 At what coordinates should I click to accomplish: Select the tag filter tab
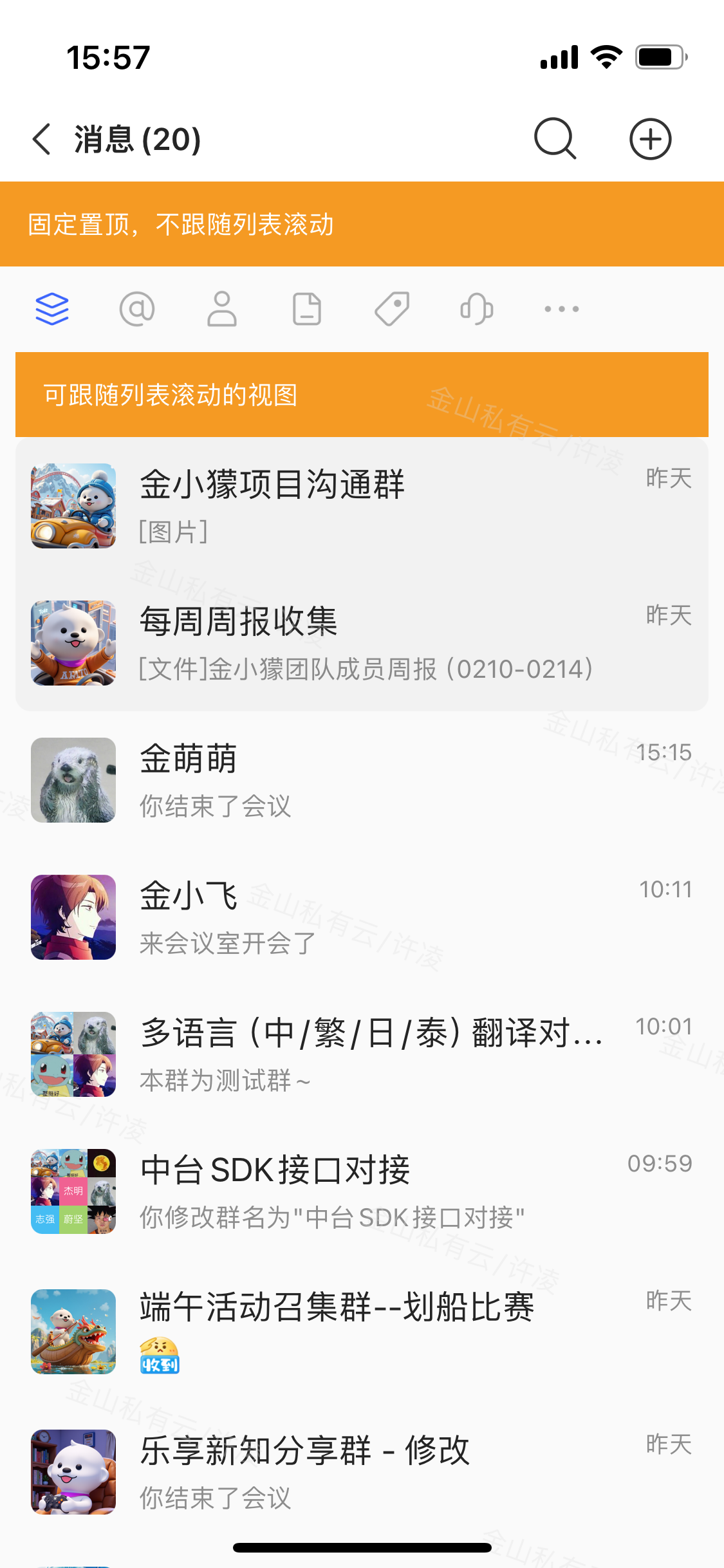pos(392,309)
